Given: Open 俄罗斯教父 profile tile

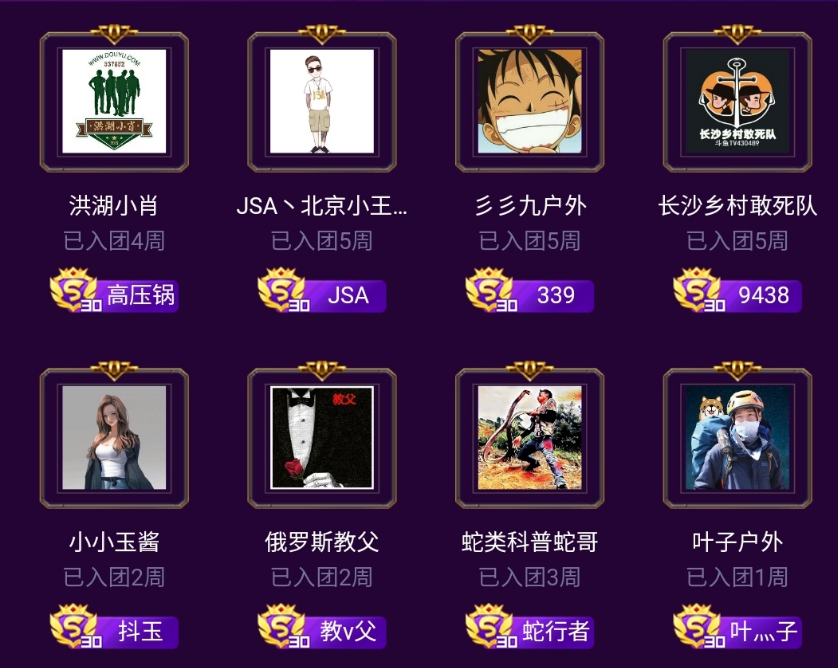Looking at the screenshot, I should click(322, 438).
